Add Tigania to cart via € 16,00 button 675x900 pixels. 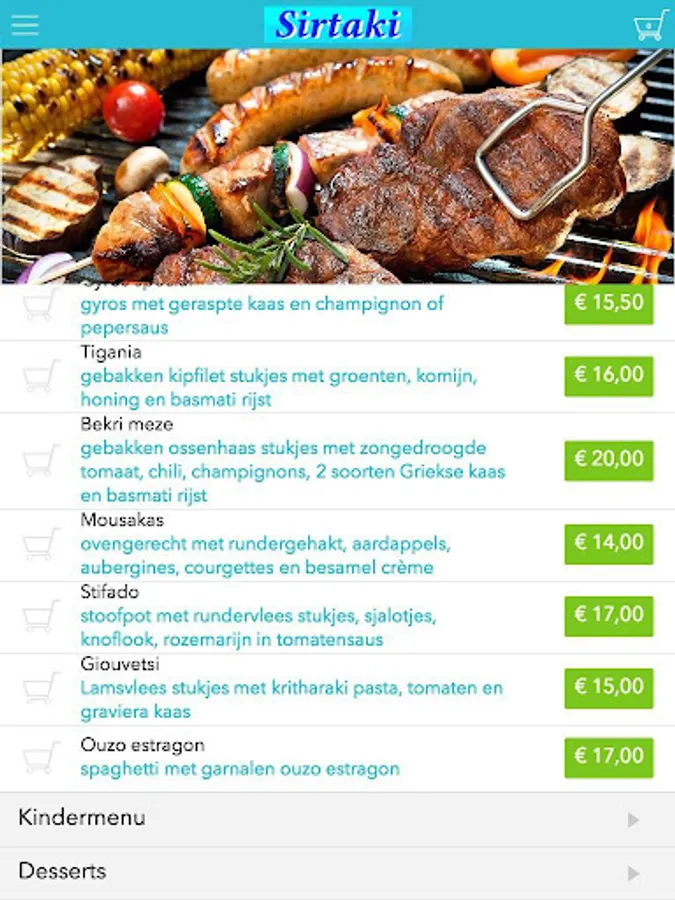click(x=608, y=376)
